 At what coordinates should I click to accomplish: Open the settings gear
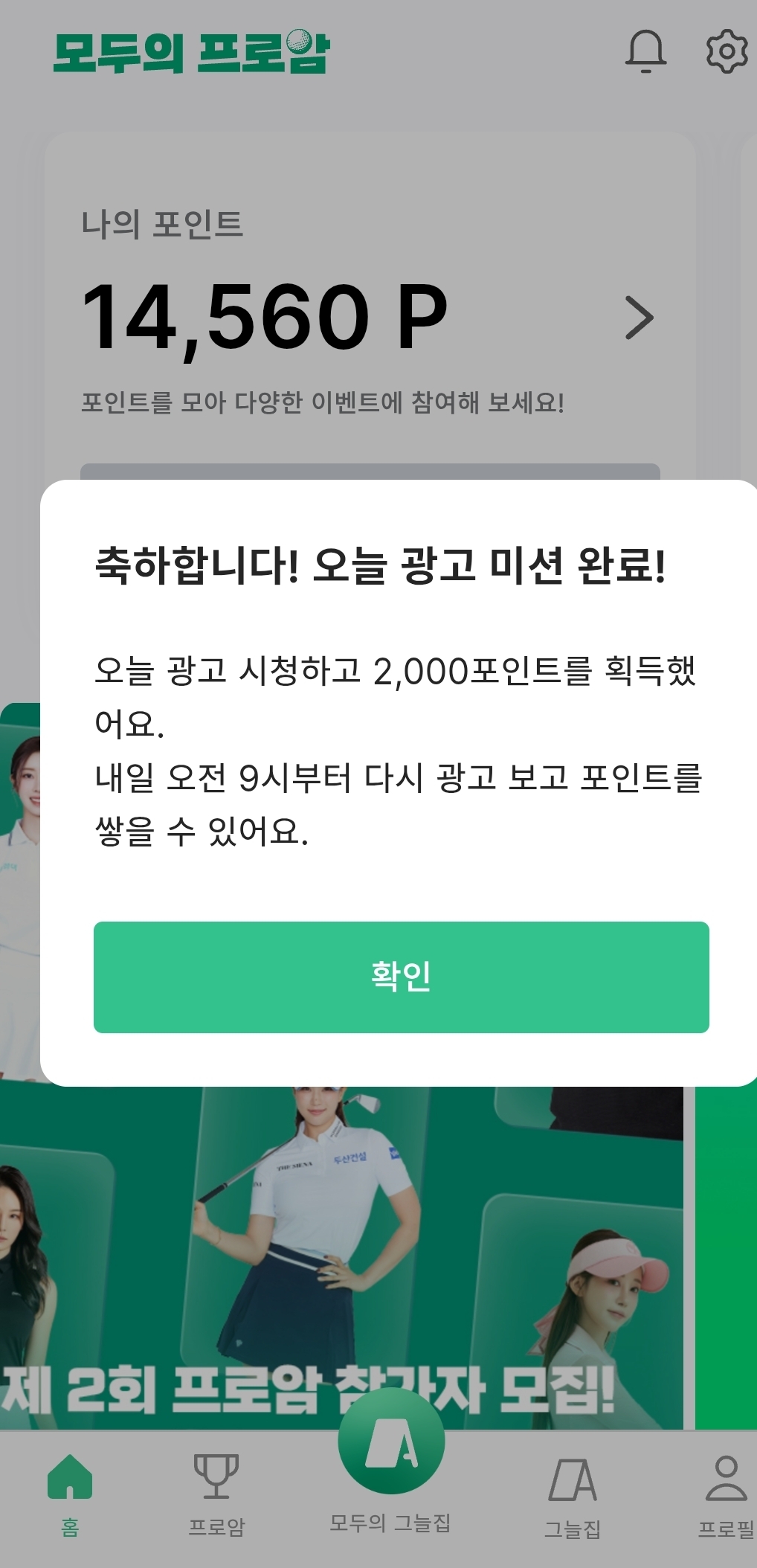pyautogui.click(x=726, y=51)
